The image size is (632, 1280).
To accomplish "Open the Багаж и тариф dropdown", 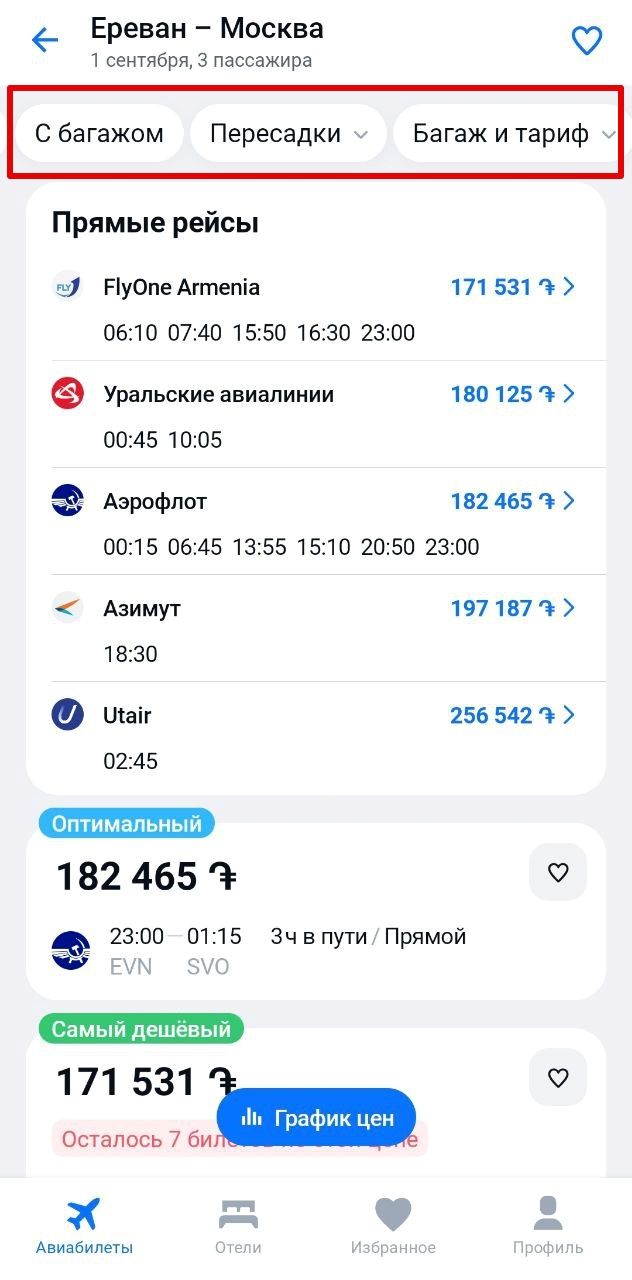I will pos(510,133).
